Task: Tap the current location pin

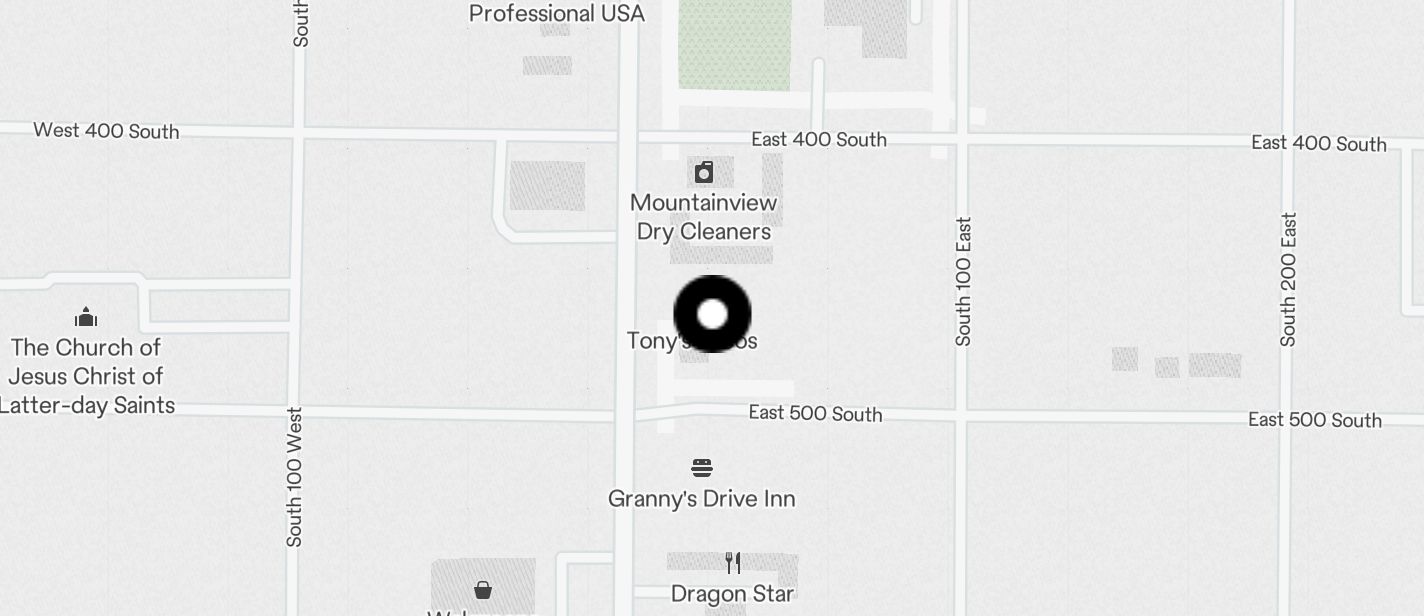Action: coord(712,314)
